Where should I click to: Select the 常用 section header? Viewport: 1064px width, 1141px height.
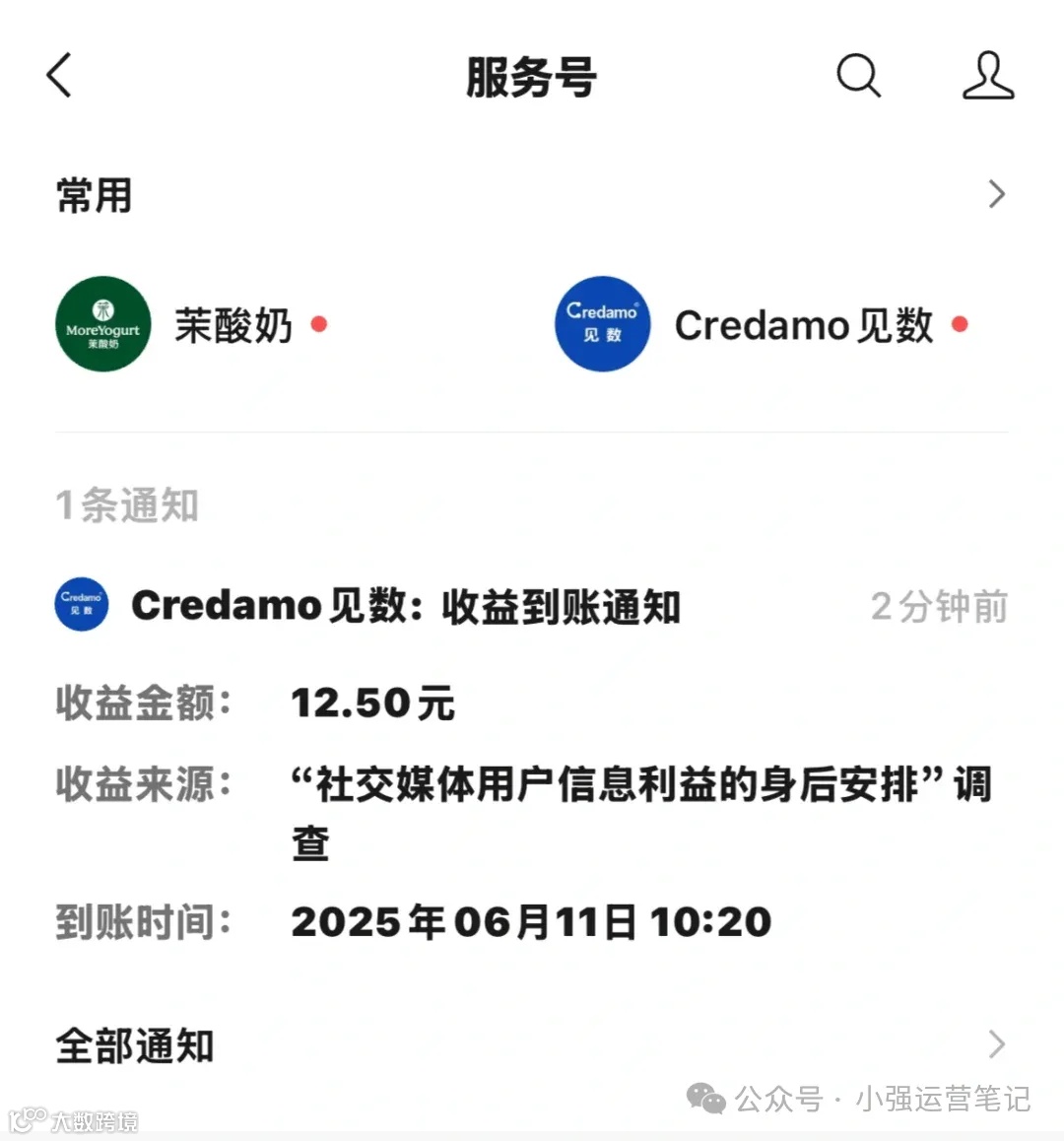click(x=94, y=195)
